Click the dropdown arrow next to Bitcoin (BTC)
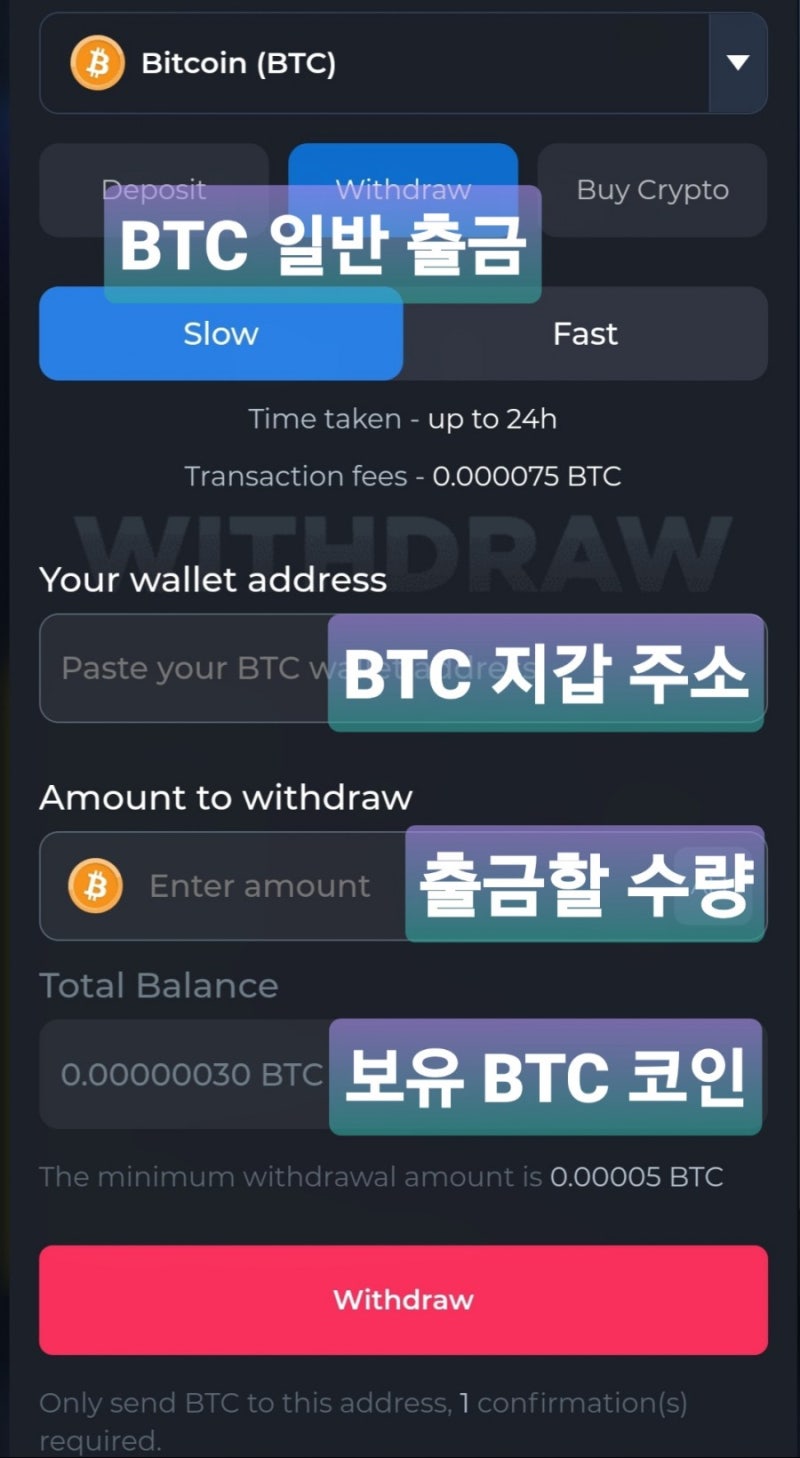 (737, 63)
